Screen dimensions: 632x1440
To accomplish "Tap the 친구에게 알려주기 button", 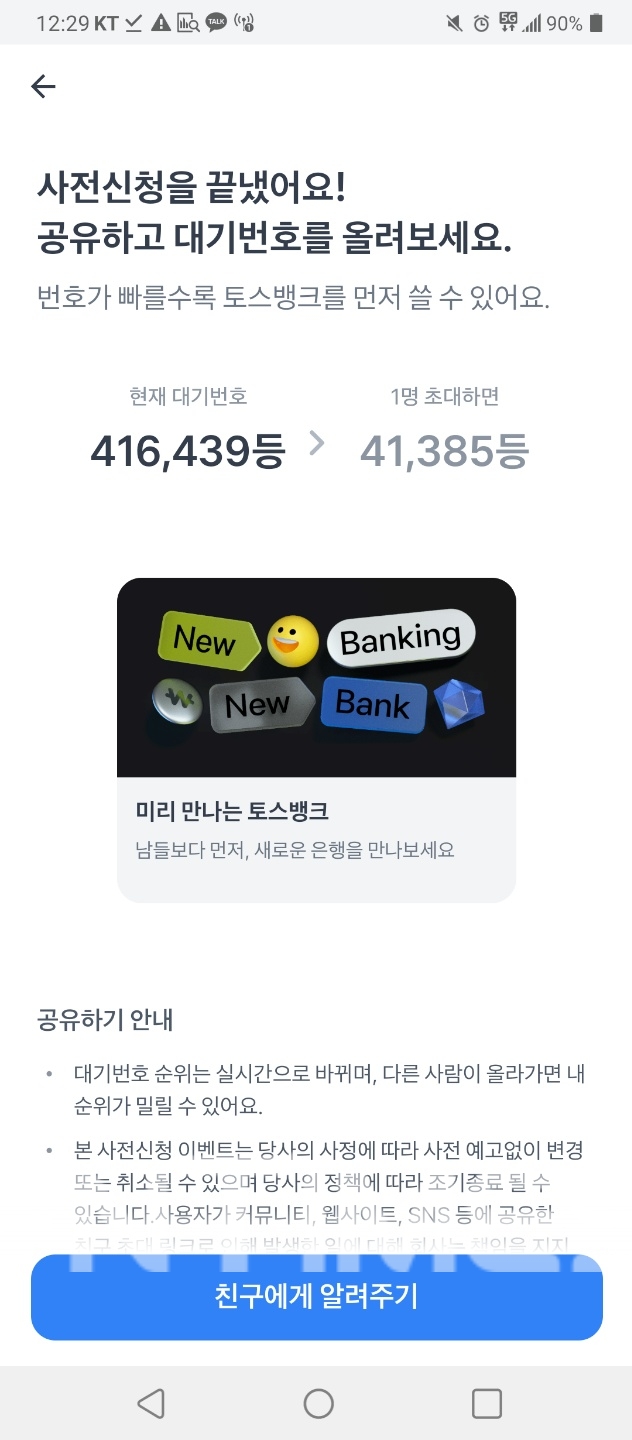I will 316,1297.
